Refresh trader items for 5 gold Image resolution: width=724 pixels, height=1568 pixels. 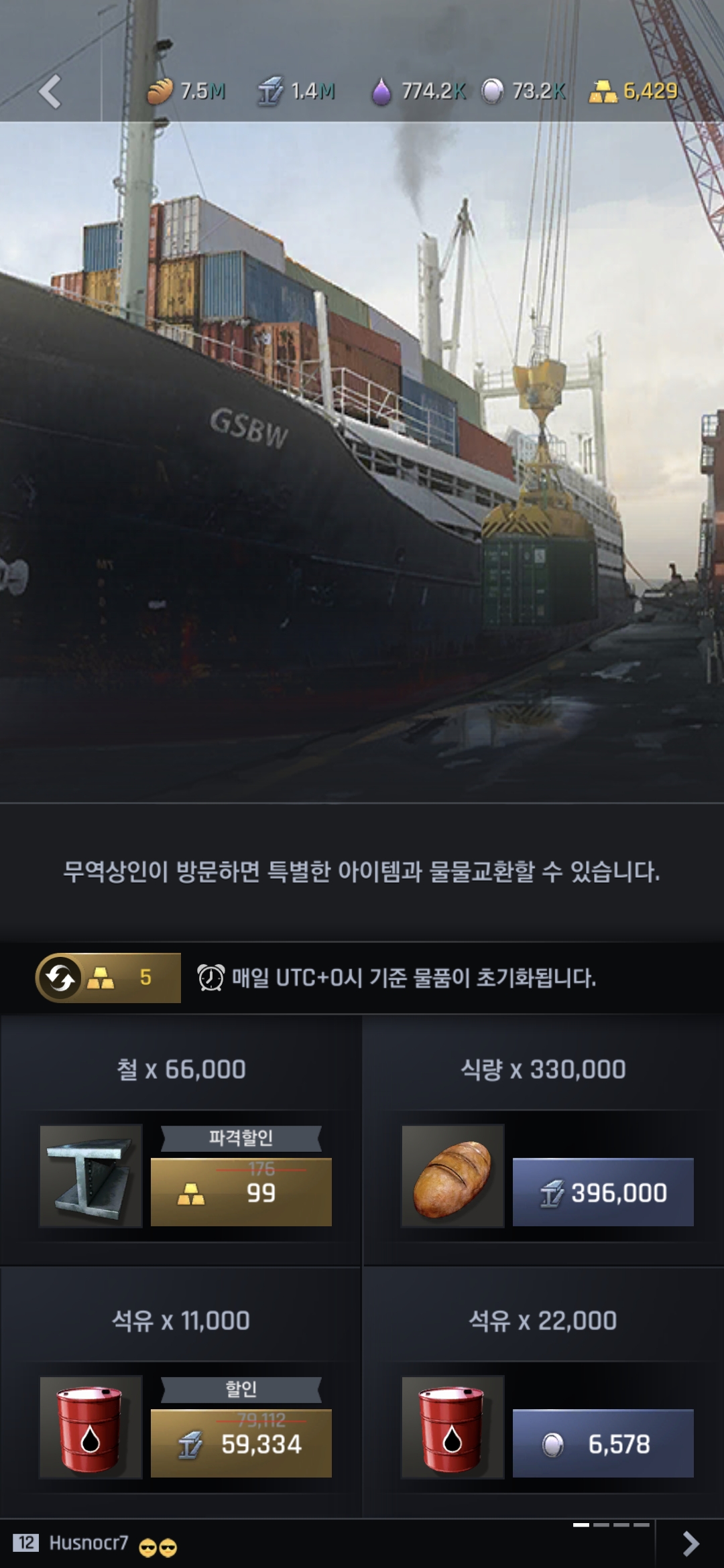[108, 978]
